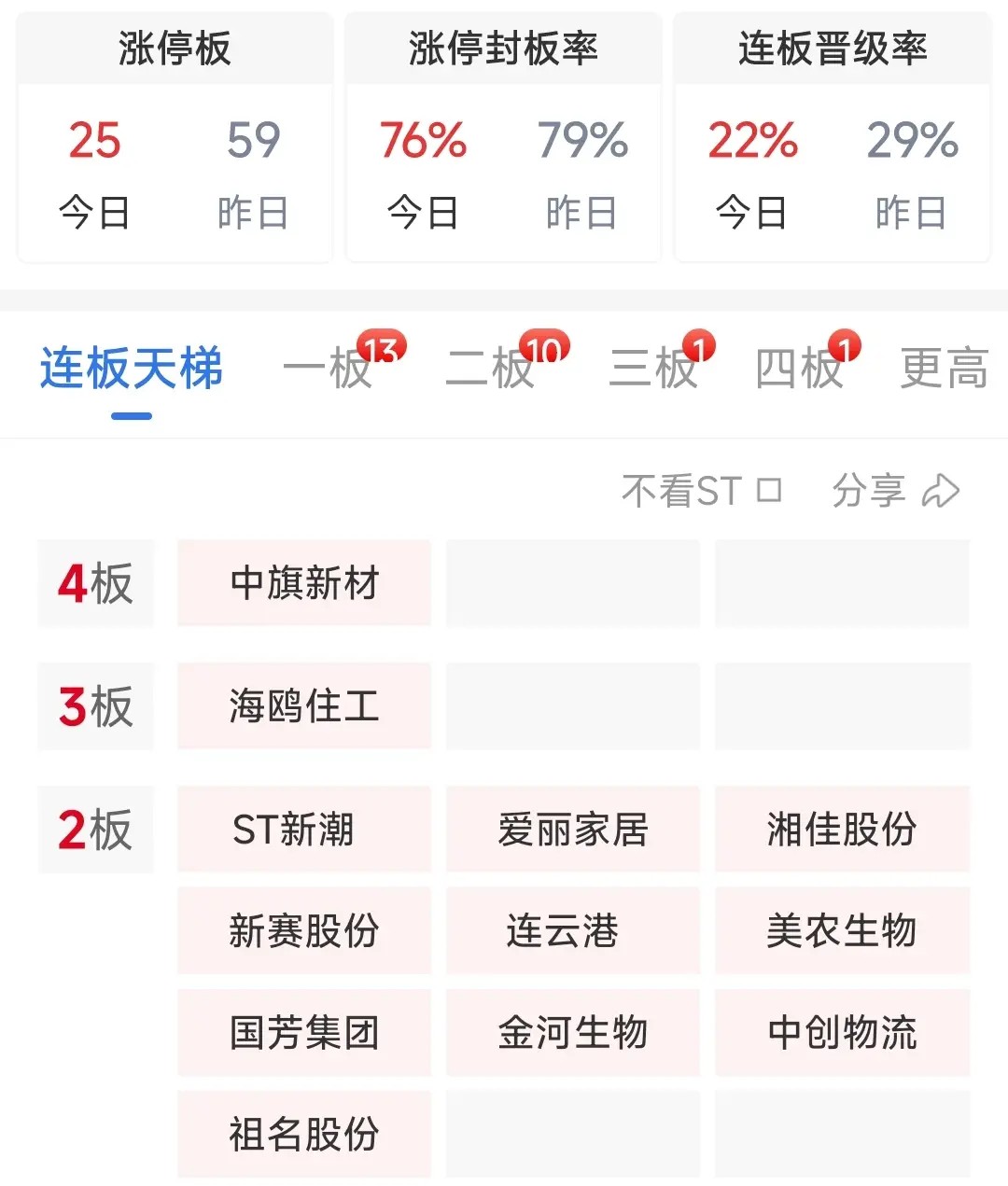Switch to the 三板 tab
The width and height of the screenshot is (1008, 1186).
(x=654, y=368)
